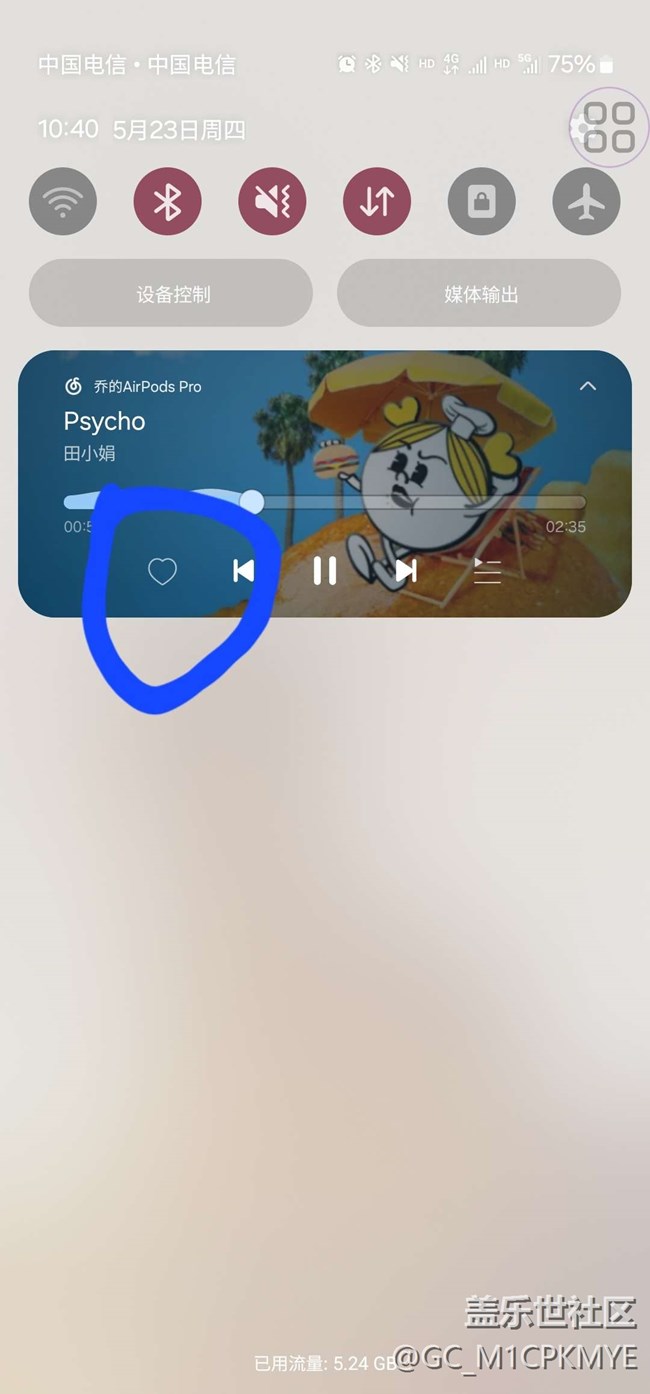Toggle the vibrate sound mode
650x1394 pixels.
[272, 202]
